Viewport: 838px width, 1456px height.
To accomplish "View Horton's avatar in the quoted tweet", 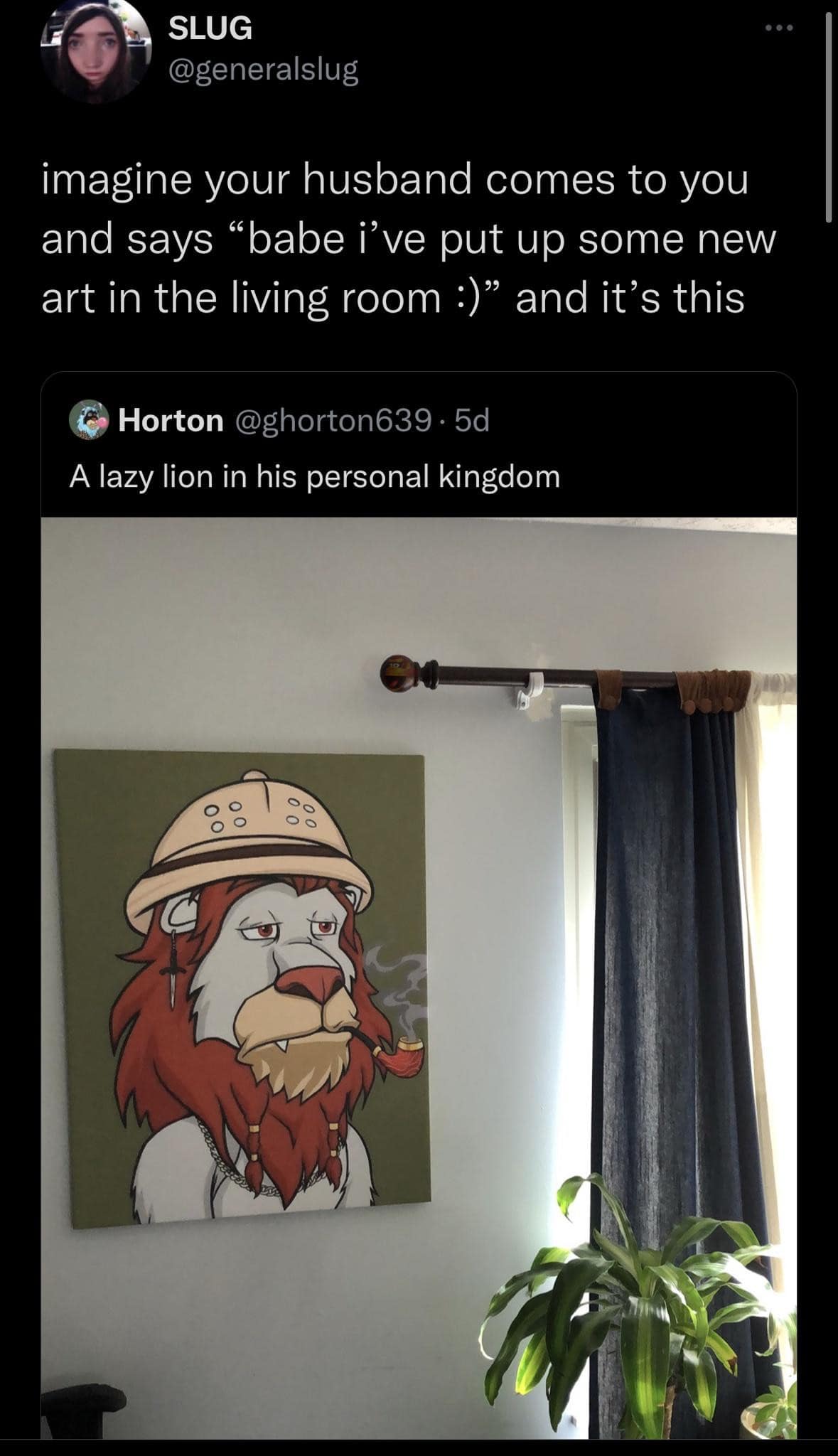I will tap(90, 421).
